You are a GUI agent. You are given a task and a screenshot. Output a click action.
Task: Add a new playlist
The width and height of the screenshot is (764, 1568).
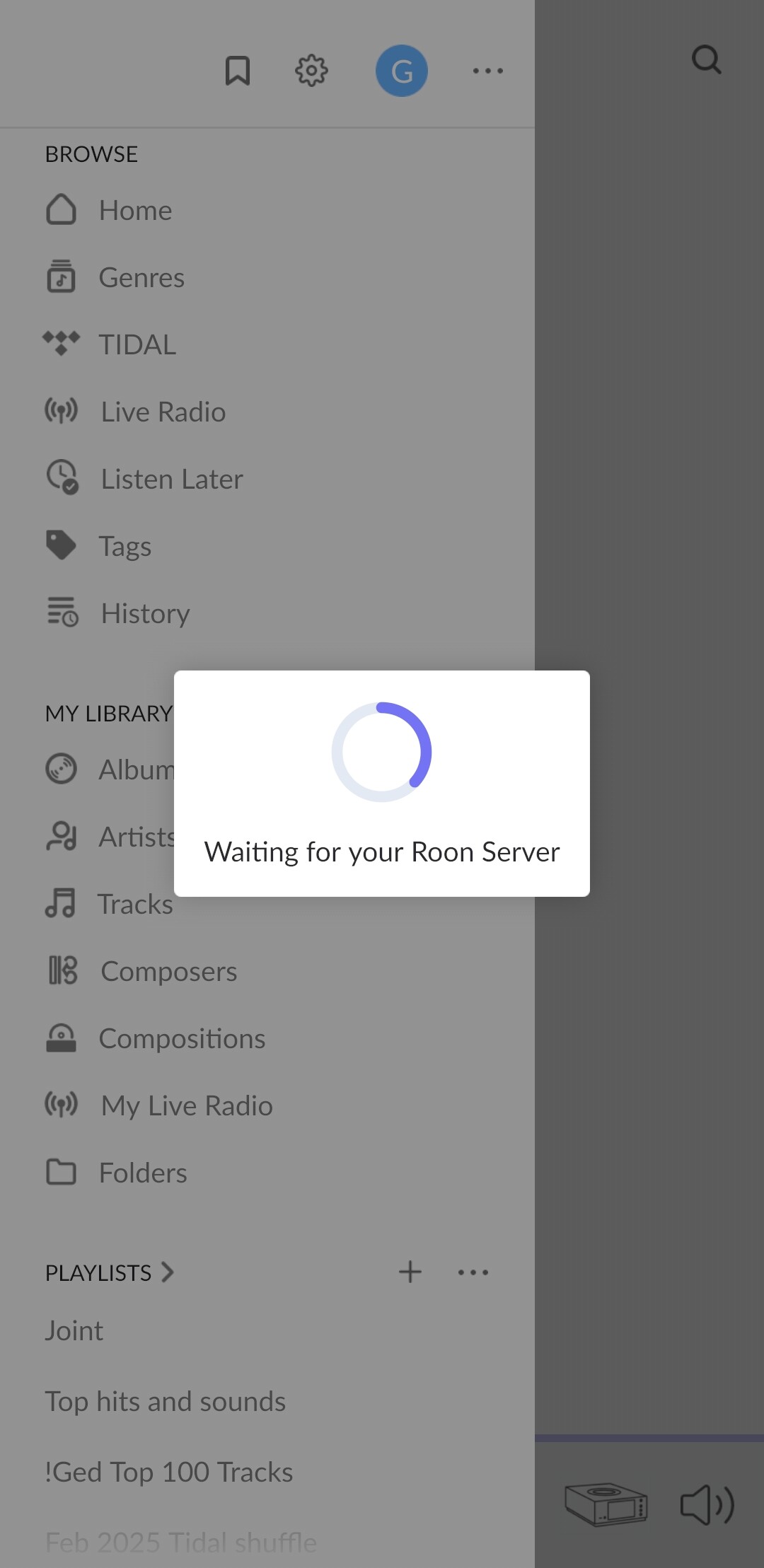click(410, 1272)
